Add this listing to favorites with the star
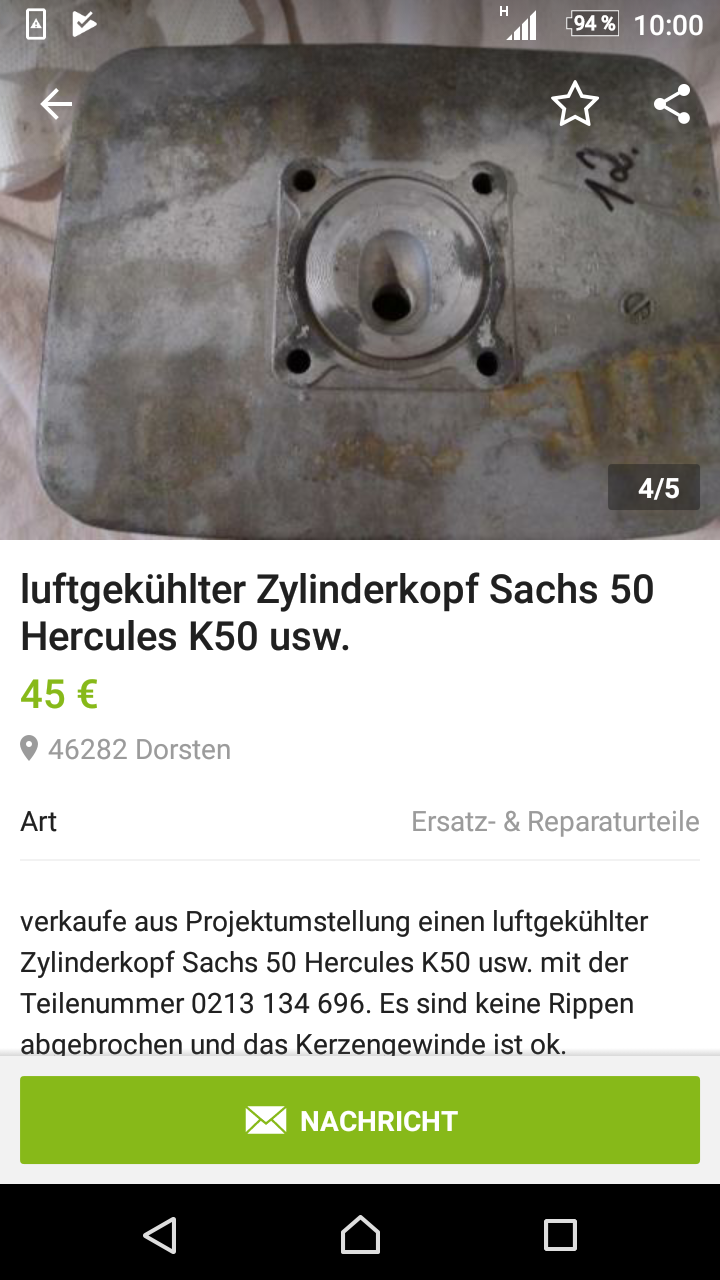 [x=575, y=104]
